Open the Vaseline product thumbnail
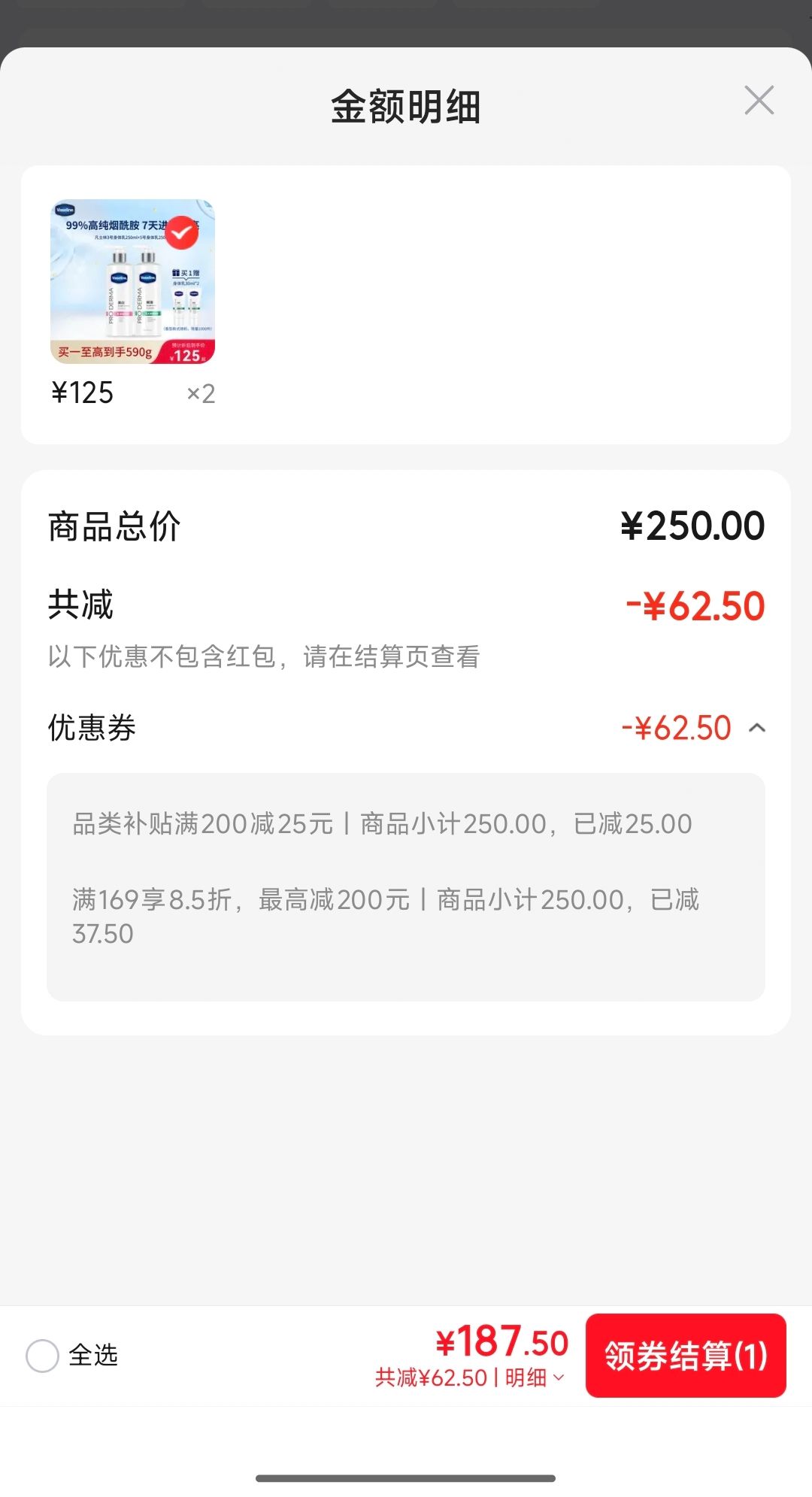 132,282
